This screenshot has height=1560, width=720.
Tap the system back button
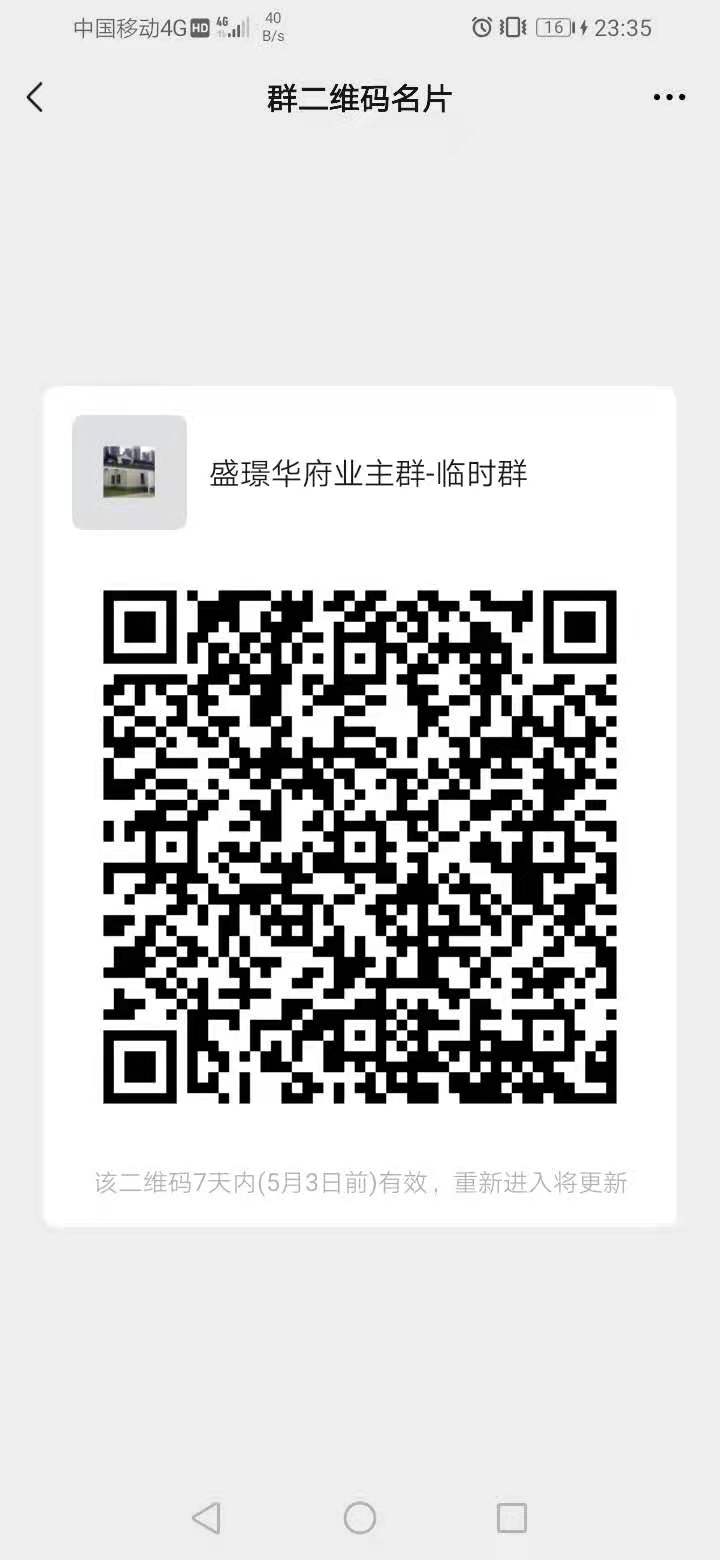pyautogui.click(x=206, y=1518)
